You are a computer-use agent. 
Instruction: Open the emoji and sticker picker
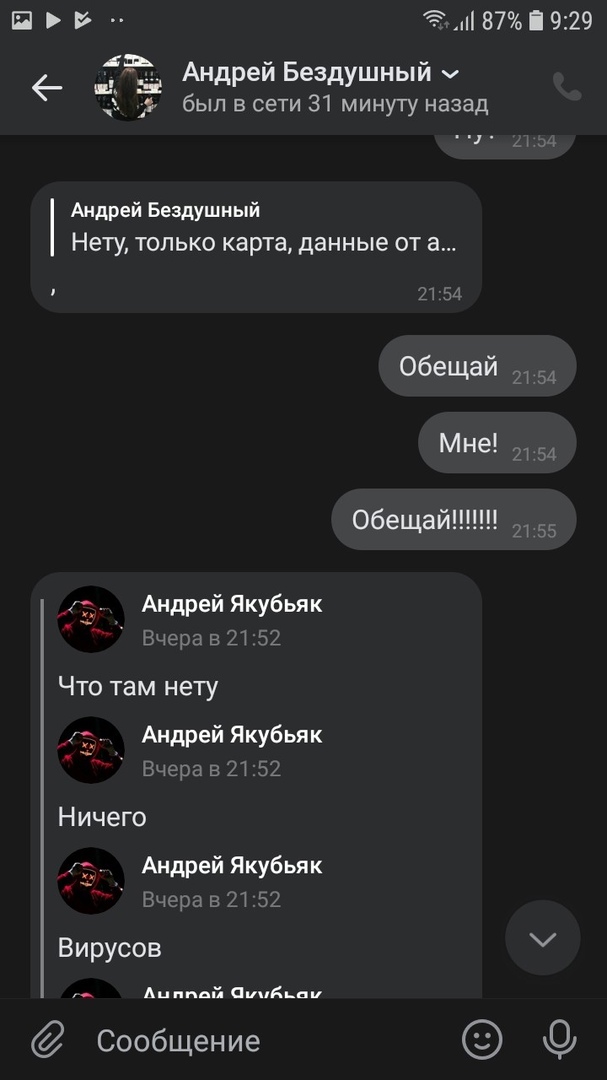point(482,1040)
